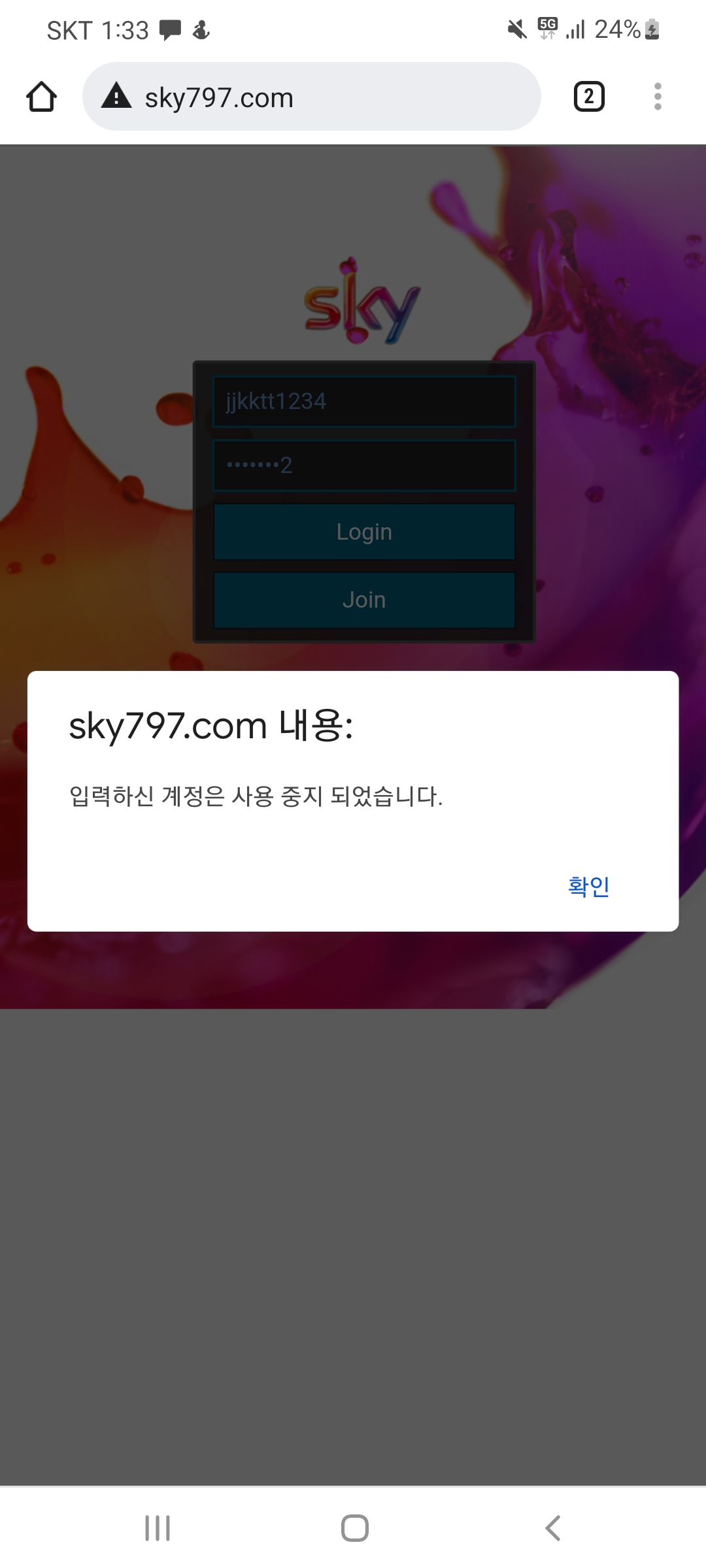Open the browser overflow menu

(x=658, y=97)
